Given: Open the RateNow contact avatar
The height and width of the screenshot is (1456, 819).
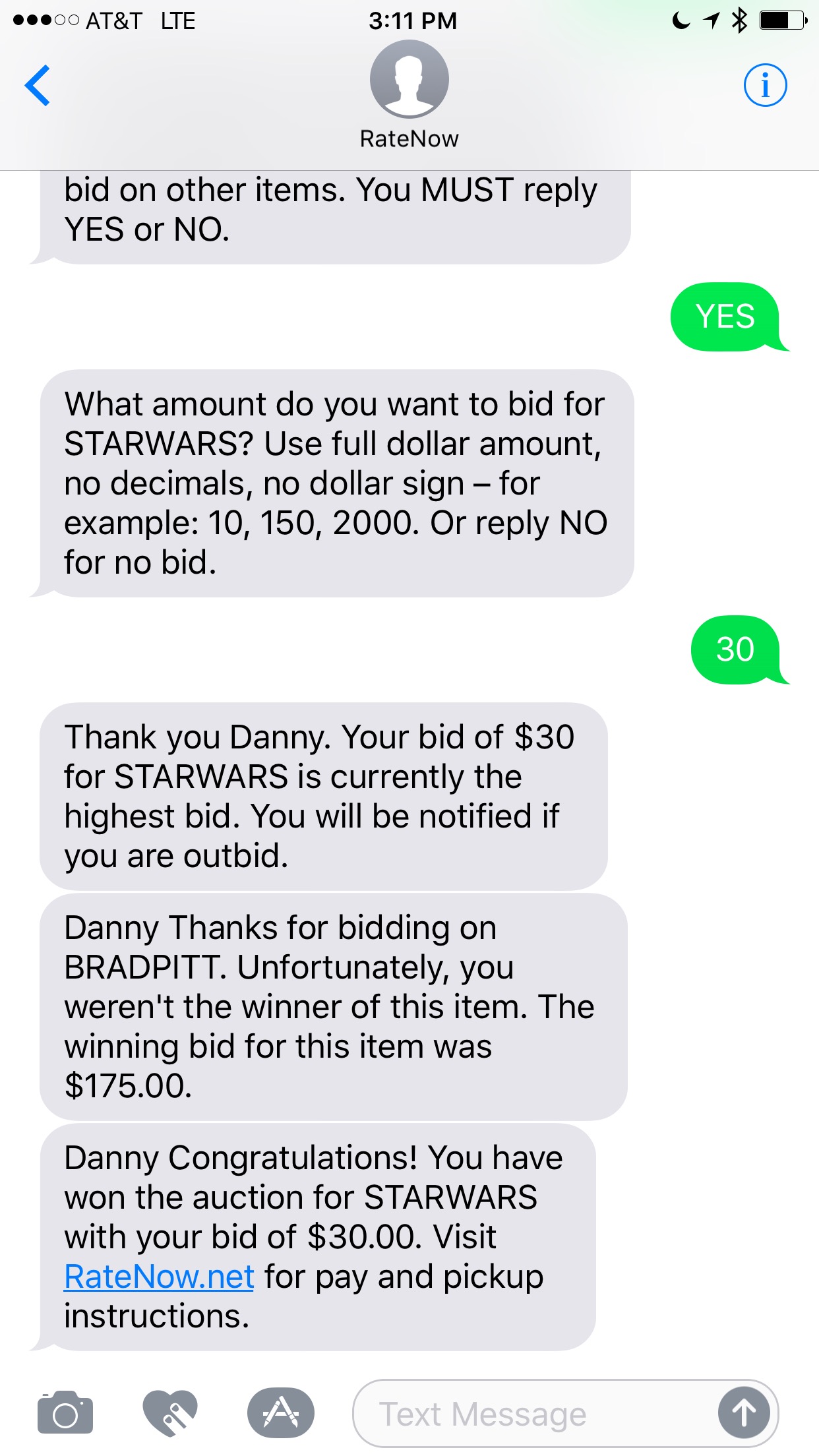Looking at the screenshot, I should [409, 79].
